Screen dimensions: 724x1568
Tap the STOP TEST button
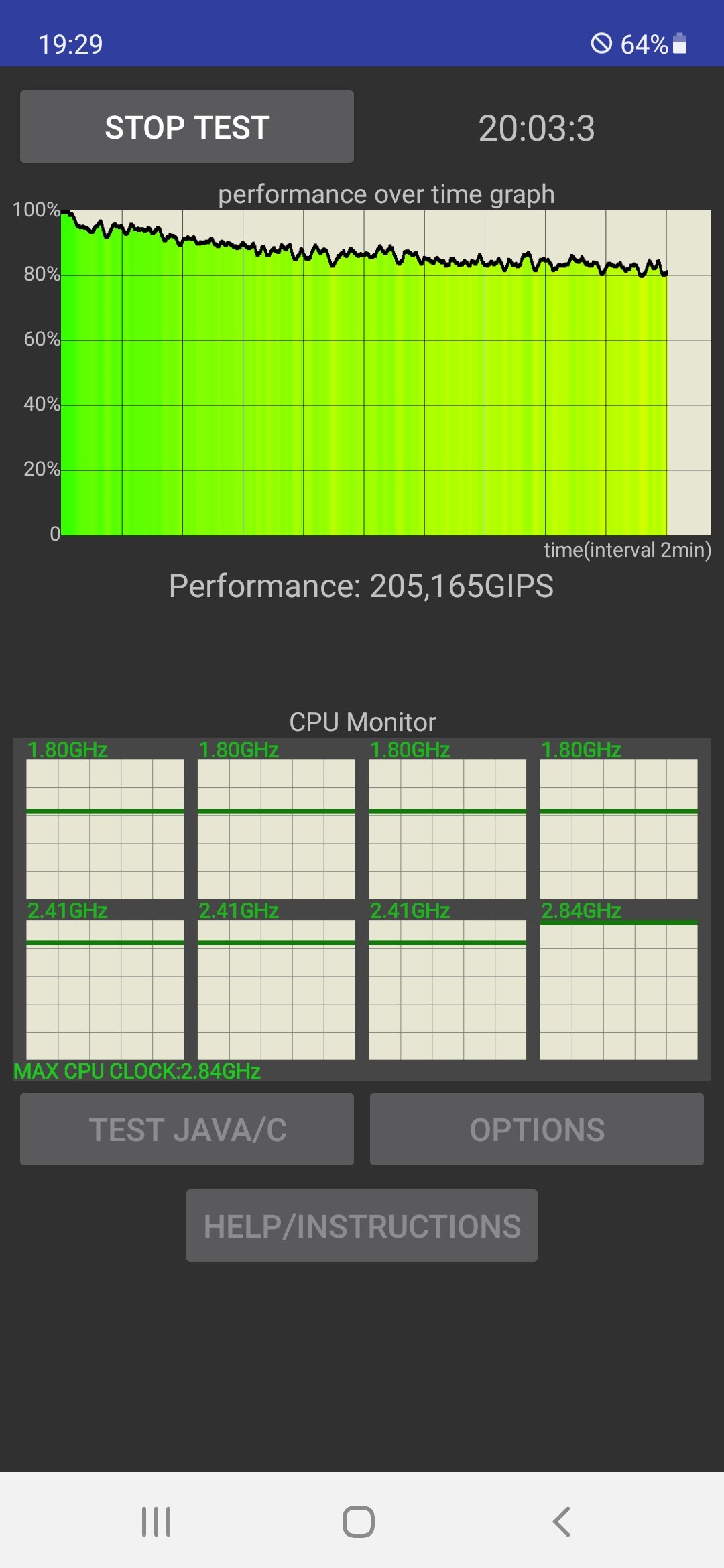pyautogui.click(x=187, y=127)
